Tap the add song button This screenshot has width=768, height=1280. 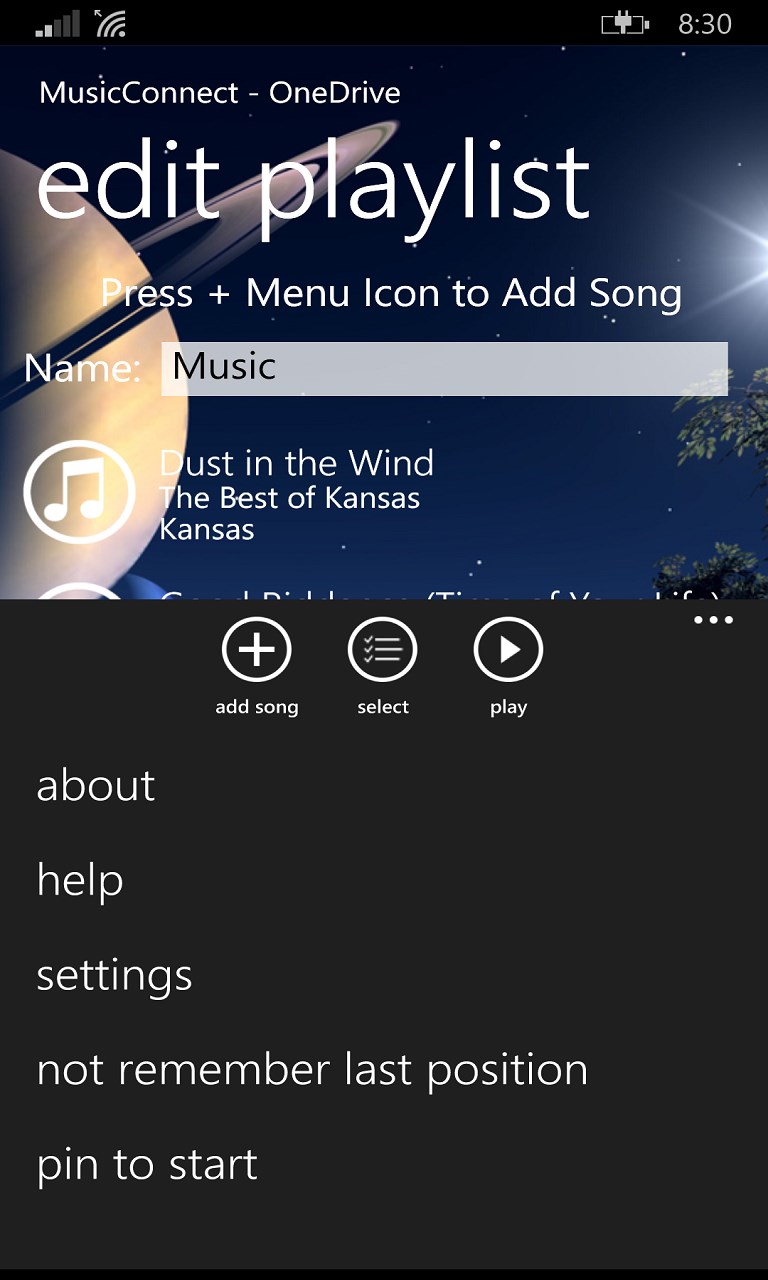point(257,651)
